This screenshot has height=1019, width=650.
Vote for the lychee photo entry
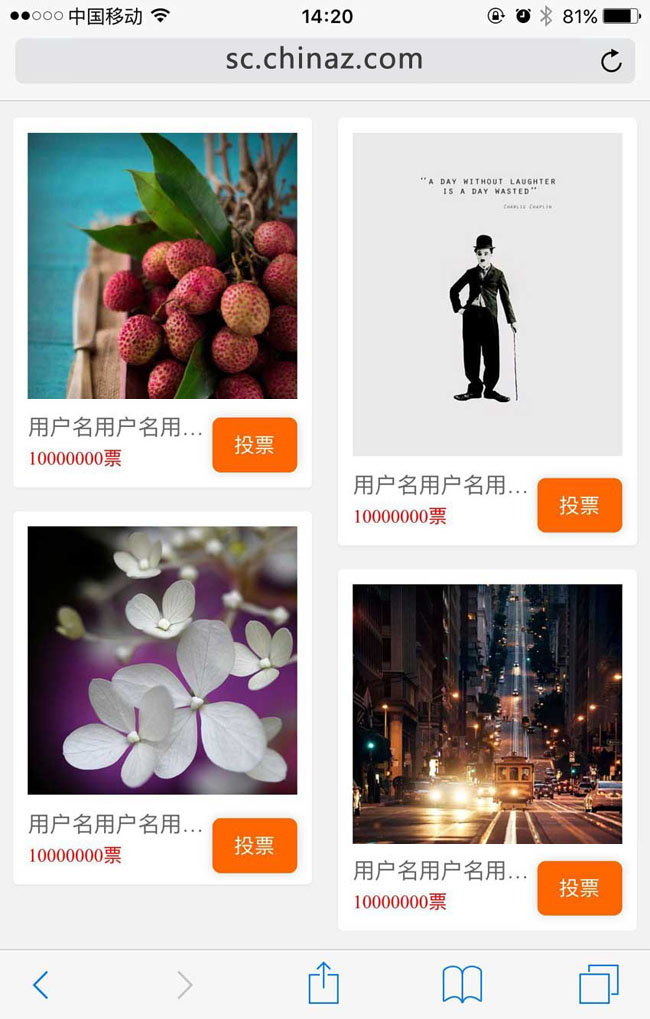(x=254, y=445)
